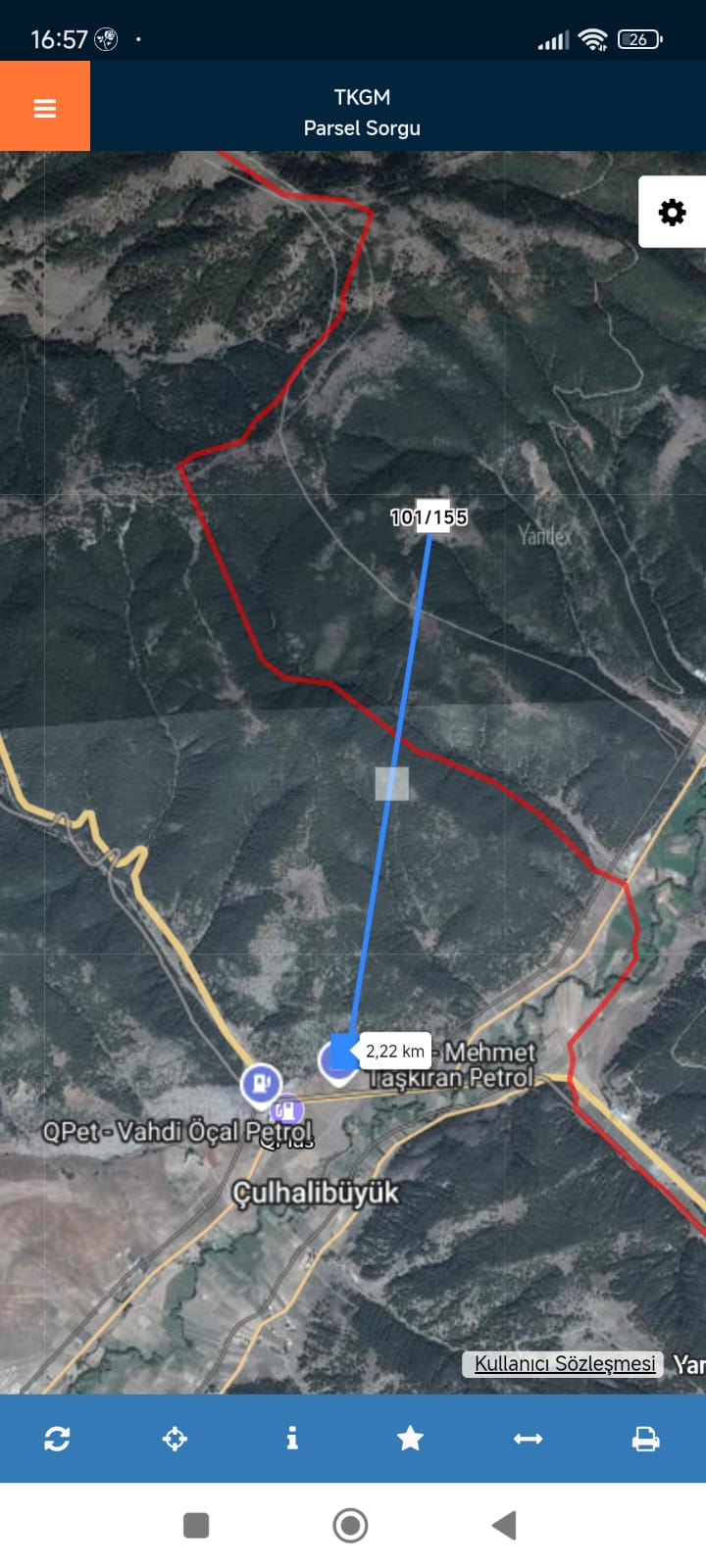The image size is (706, 1568).
Task: Open favorites star
Action: 410,1438
